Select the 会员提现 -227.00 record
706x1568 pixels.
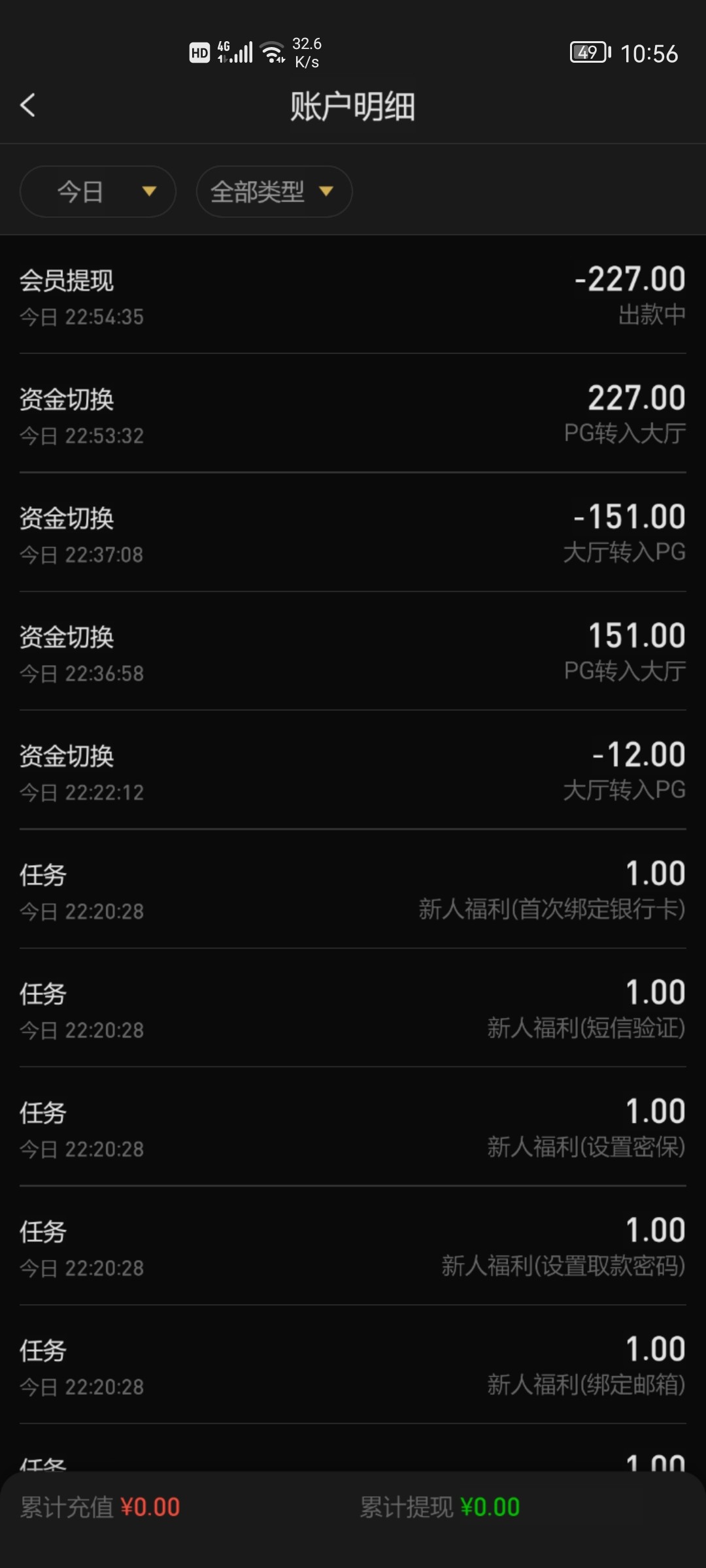353,294
